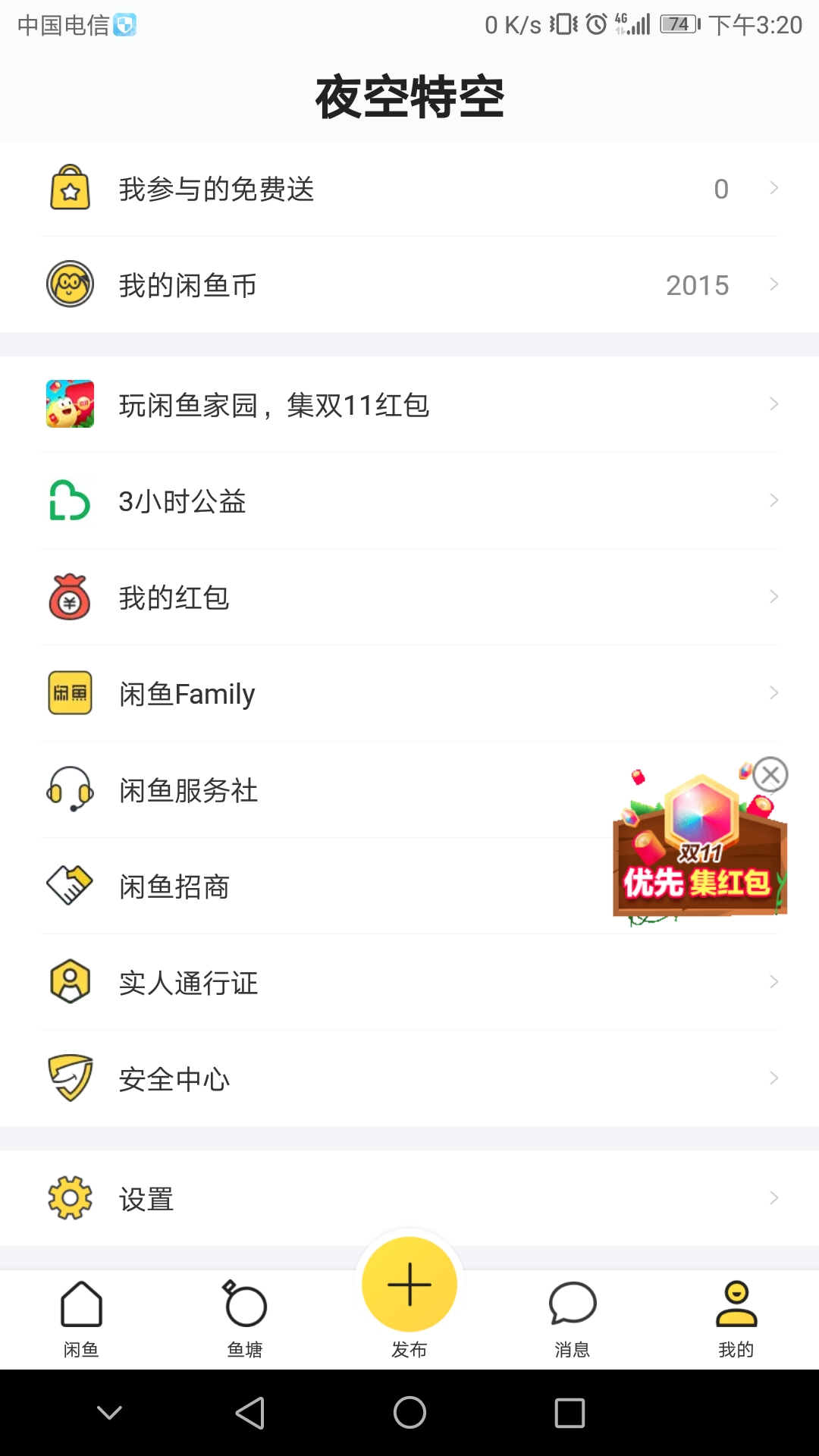Screen dimensions: 819x1456
Task: Dismiss the 双11 floating banner
Action: coord(770,775)
